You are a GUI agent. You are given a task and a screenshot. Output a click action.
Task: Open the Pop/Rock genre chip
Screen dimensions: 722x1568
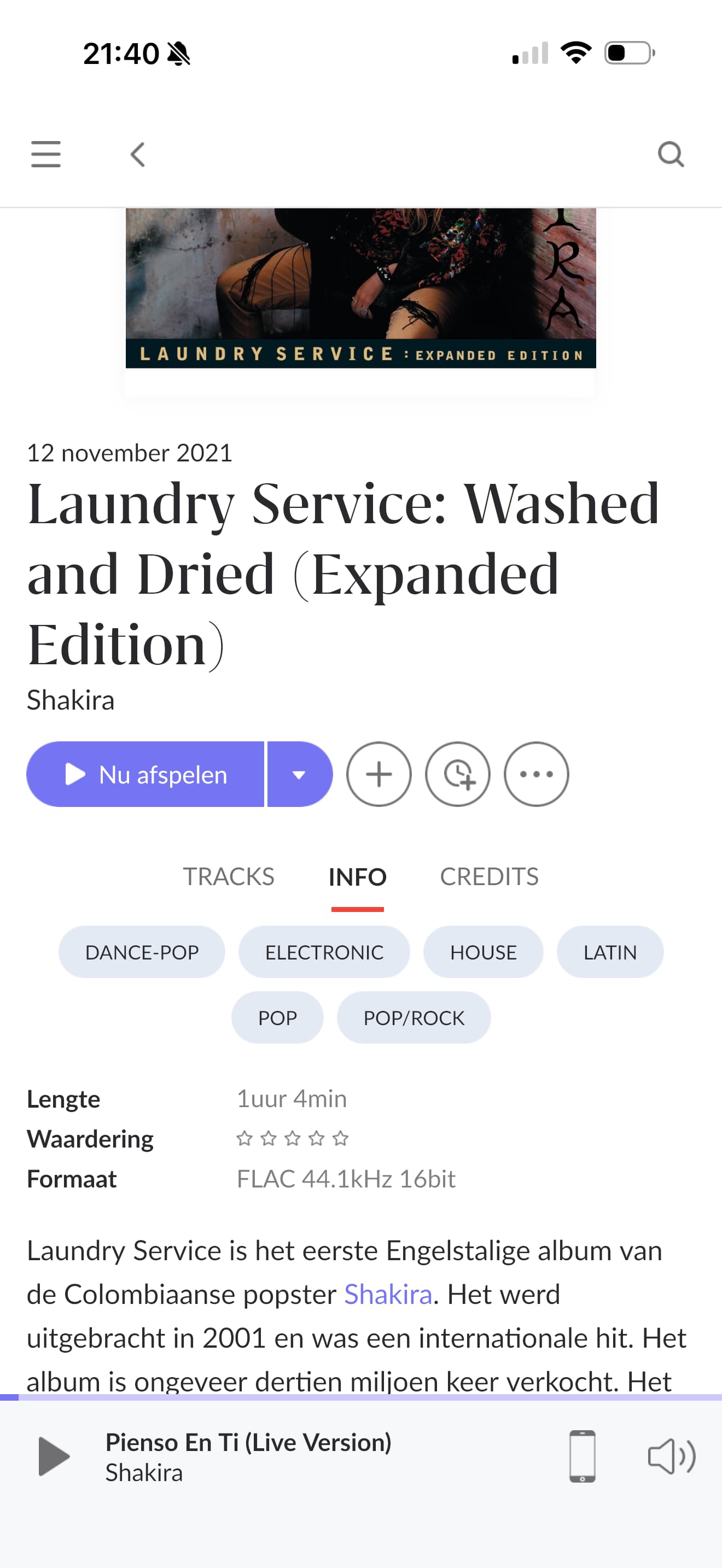click(414, 1018)
